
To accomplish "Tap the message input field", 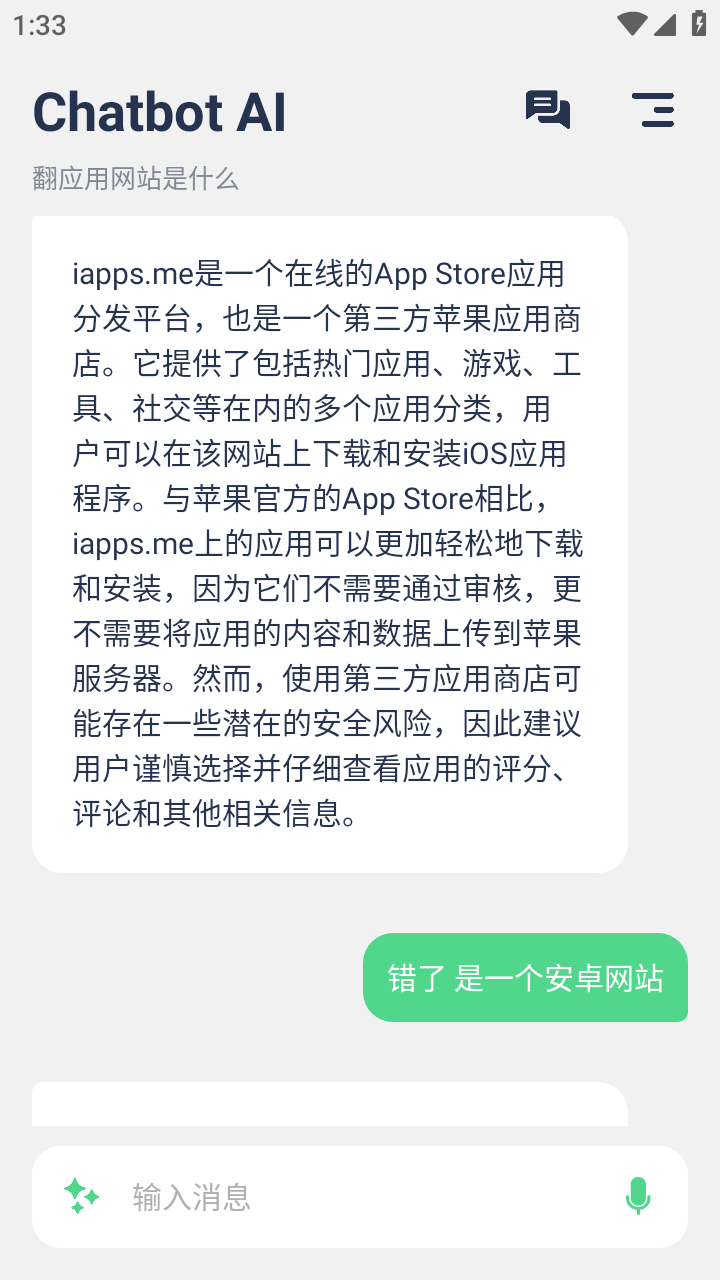I will pos(360,1197).
